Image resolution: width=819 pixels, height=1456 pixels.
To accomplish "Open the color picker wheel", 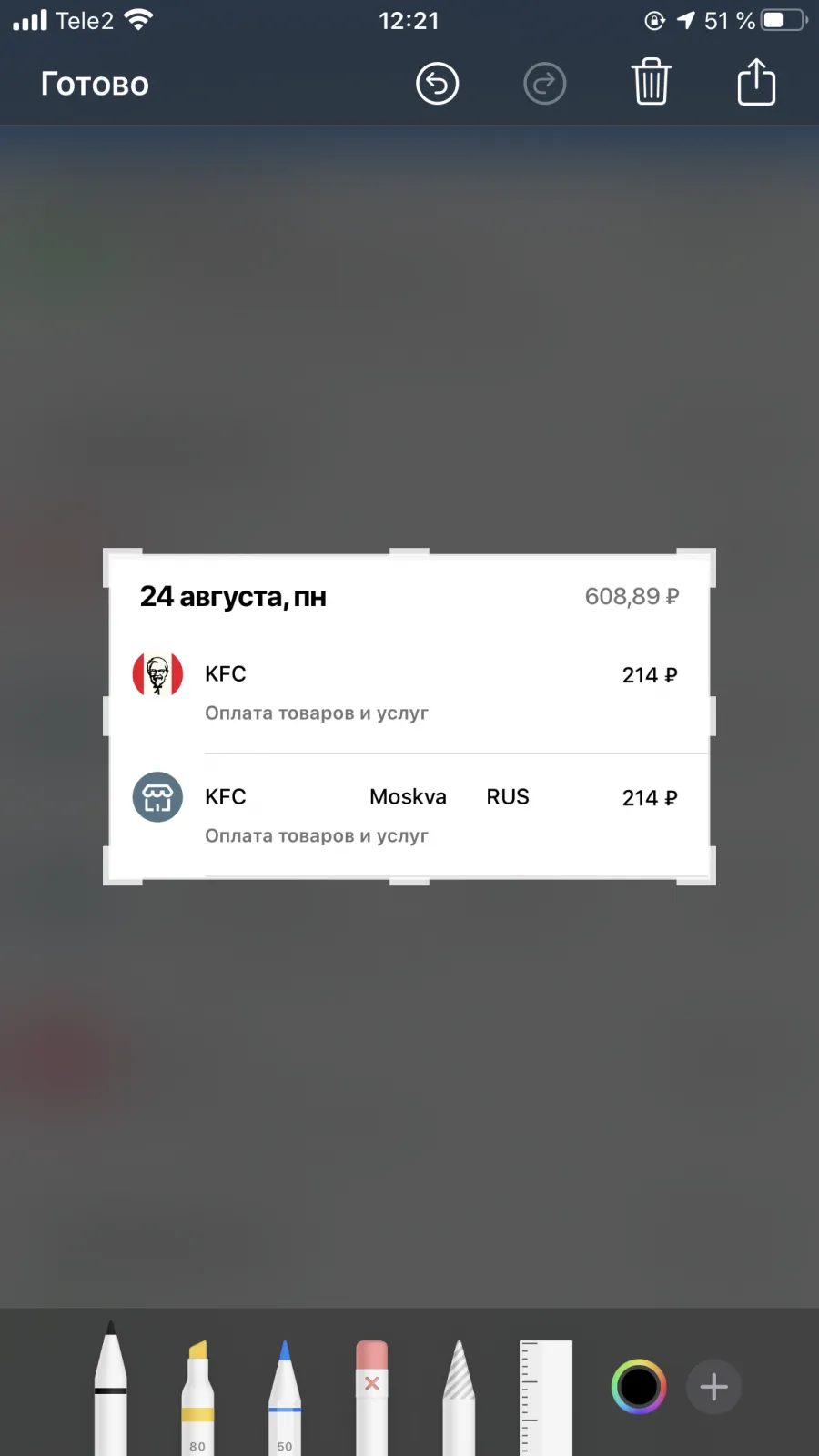I will point(639,1387).
